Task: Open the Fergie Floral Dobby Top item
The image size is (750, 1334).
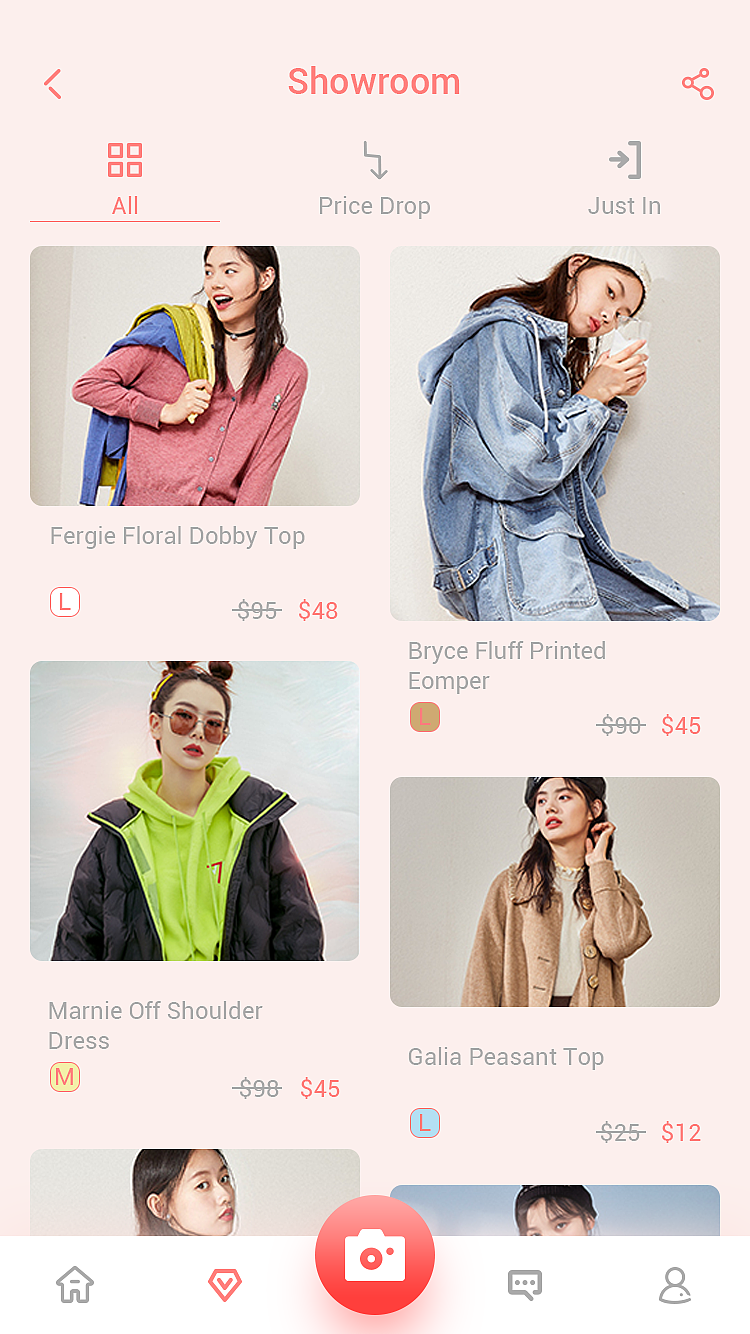Action: pos(195,376)
